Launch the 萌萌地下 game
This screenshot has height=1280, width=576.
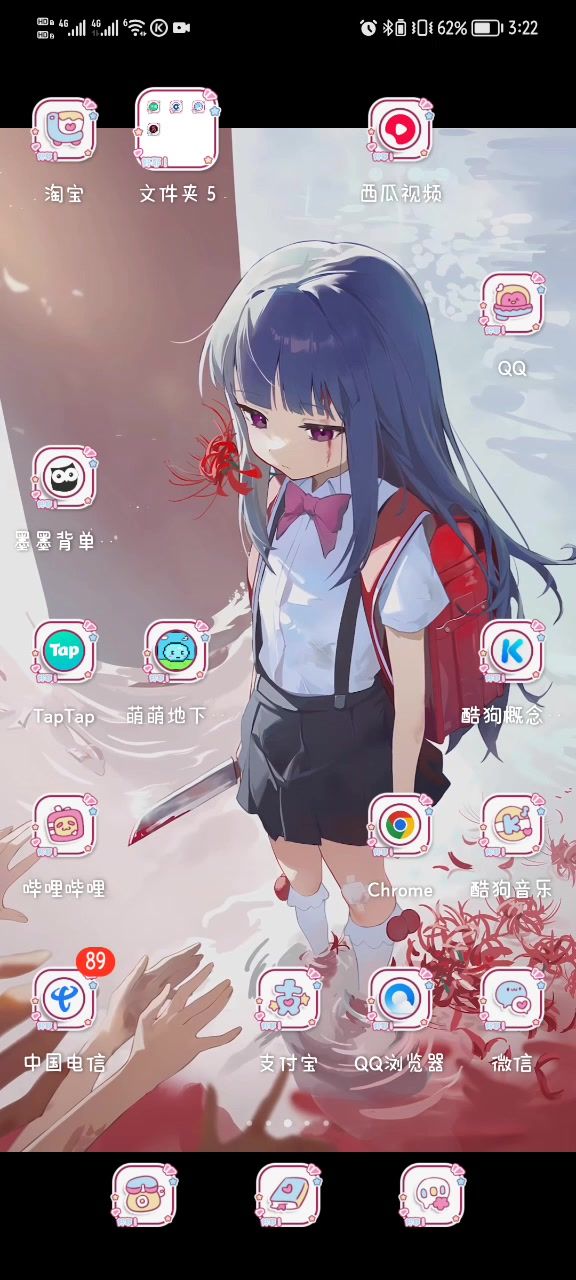tap(176, 652)
